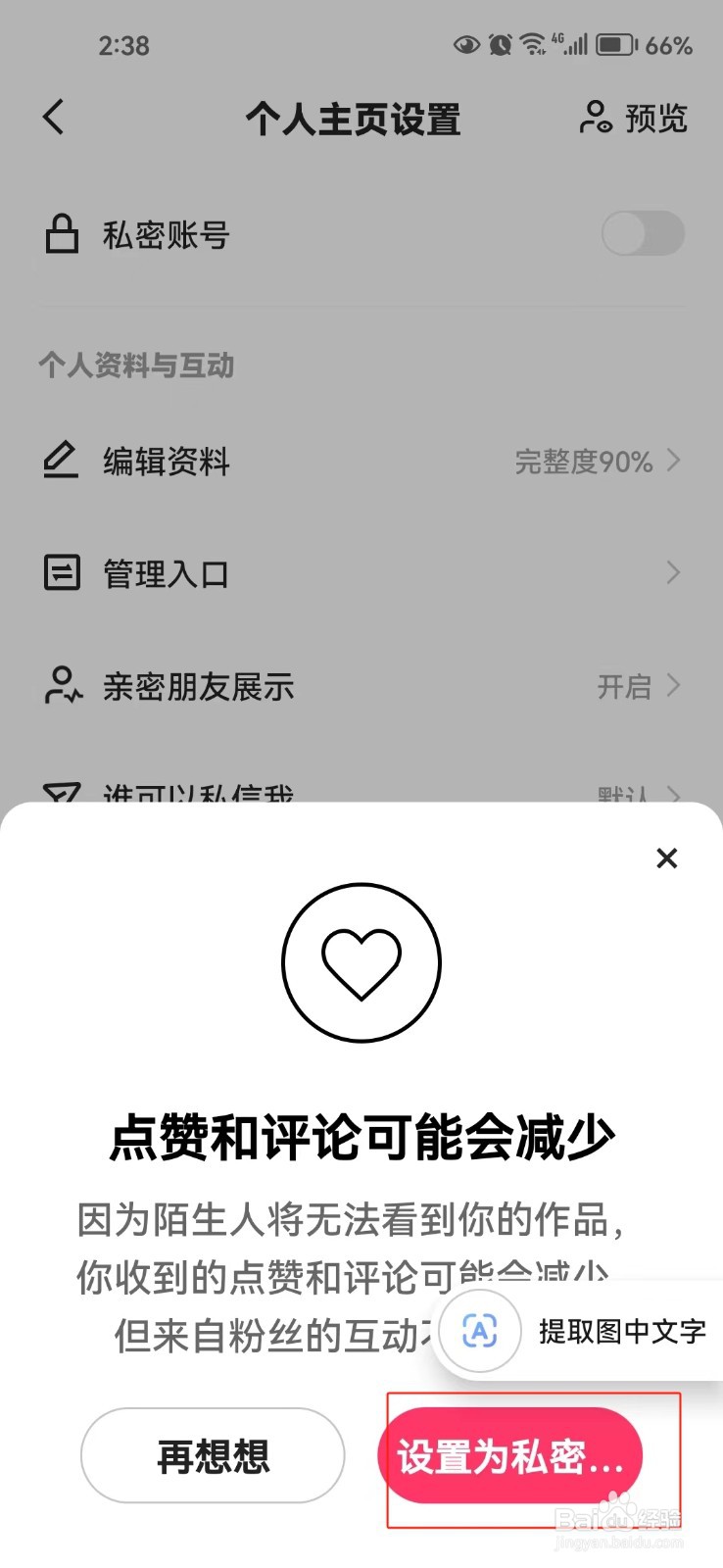
Task: Click the icon next to 谁可以私信我
Action: (x=61, y=792)
